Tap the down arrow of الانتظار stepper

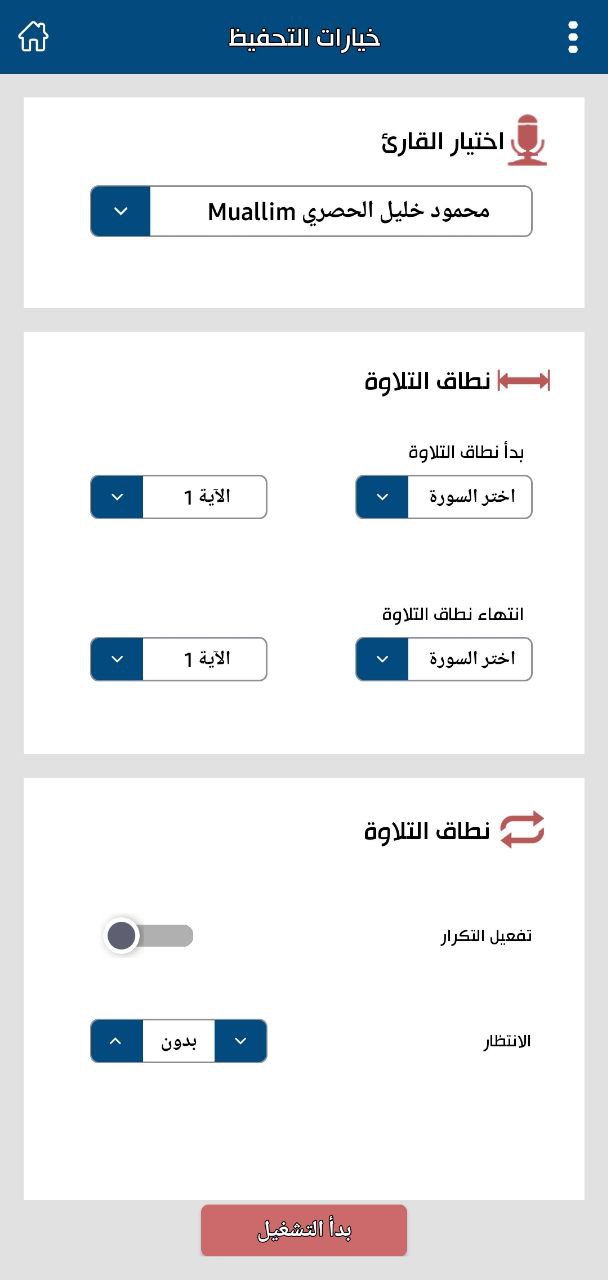(x=240, y=1041)
